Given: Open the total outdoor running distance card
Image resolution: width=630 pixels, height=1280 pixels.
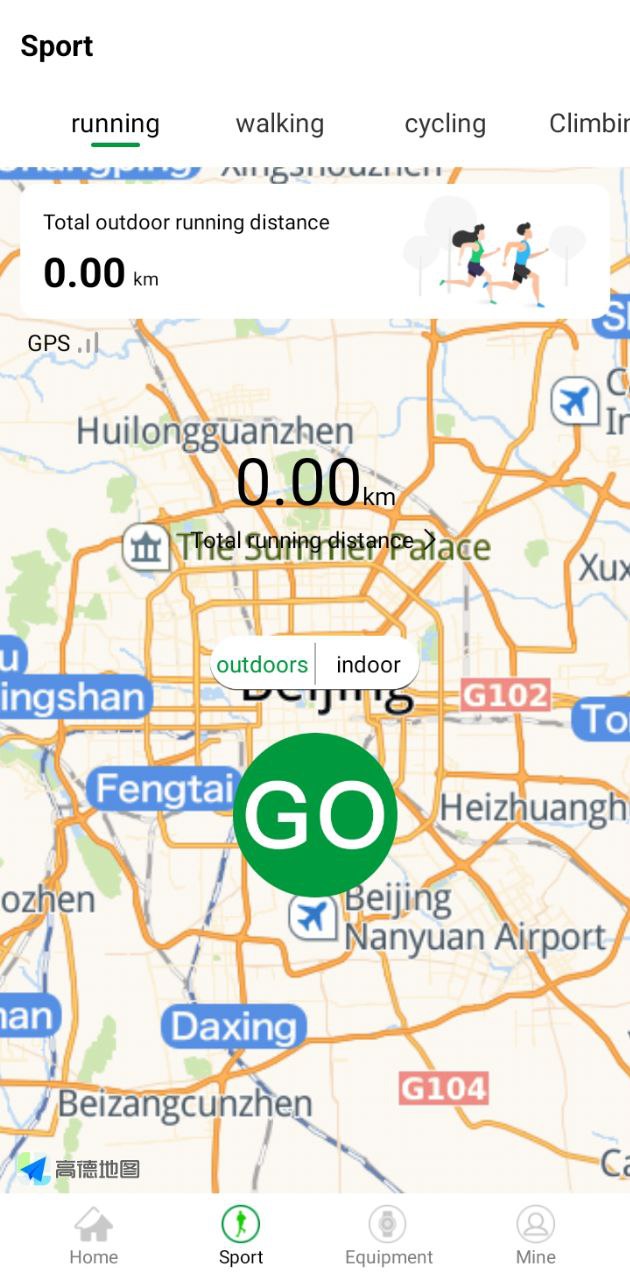Looking at the screenshot, I should click(x=314, y=251).
